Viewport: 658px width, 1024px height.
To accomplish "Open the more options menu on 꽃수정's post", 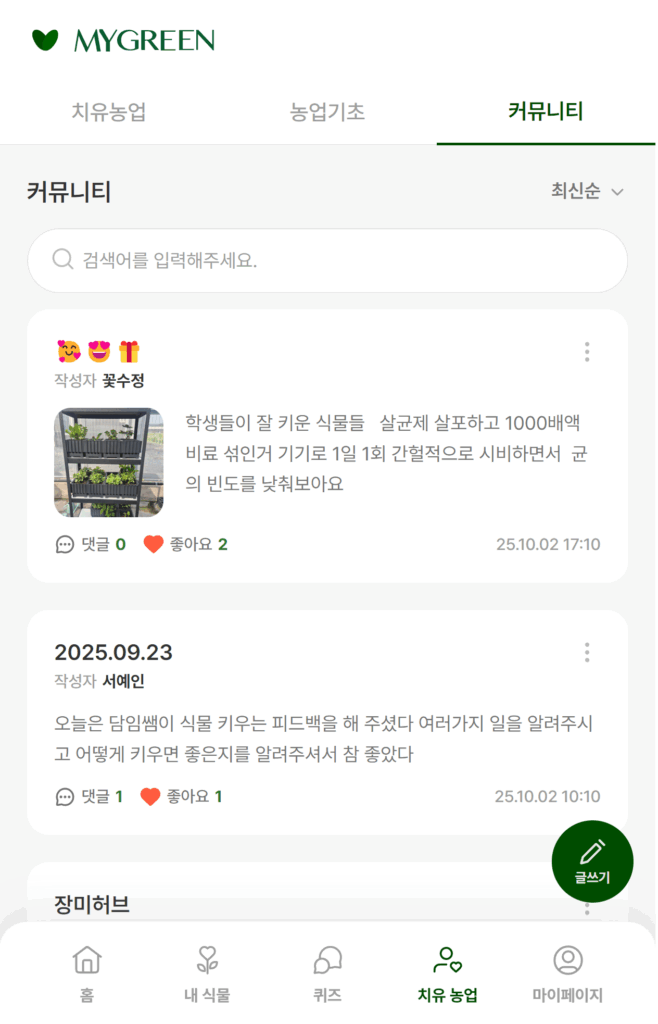I will (587, 352).
